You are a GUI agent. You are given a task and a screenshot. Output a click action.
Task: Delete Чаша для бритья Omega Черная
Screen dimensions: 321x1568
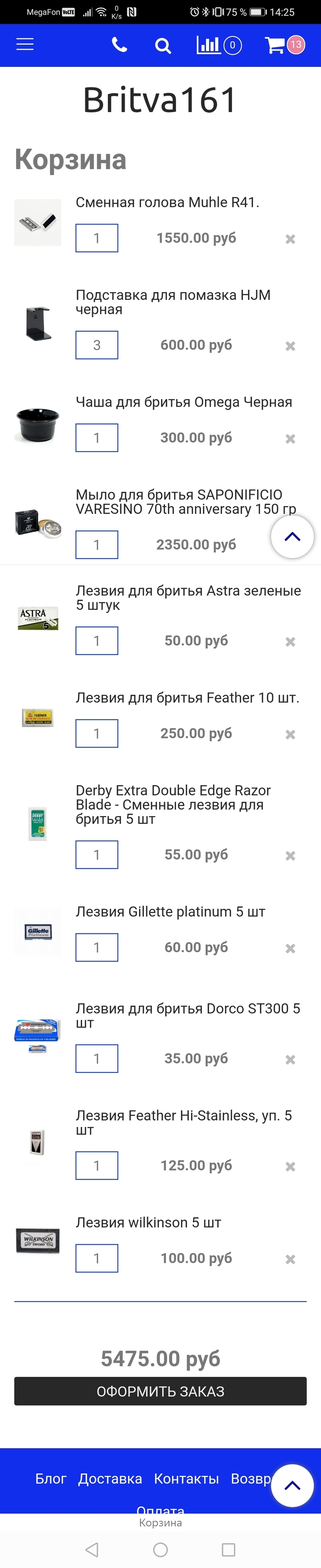pos(291,439)
